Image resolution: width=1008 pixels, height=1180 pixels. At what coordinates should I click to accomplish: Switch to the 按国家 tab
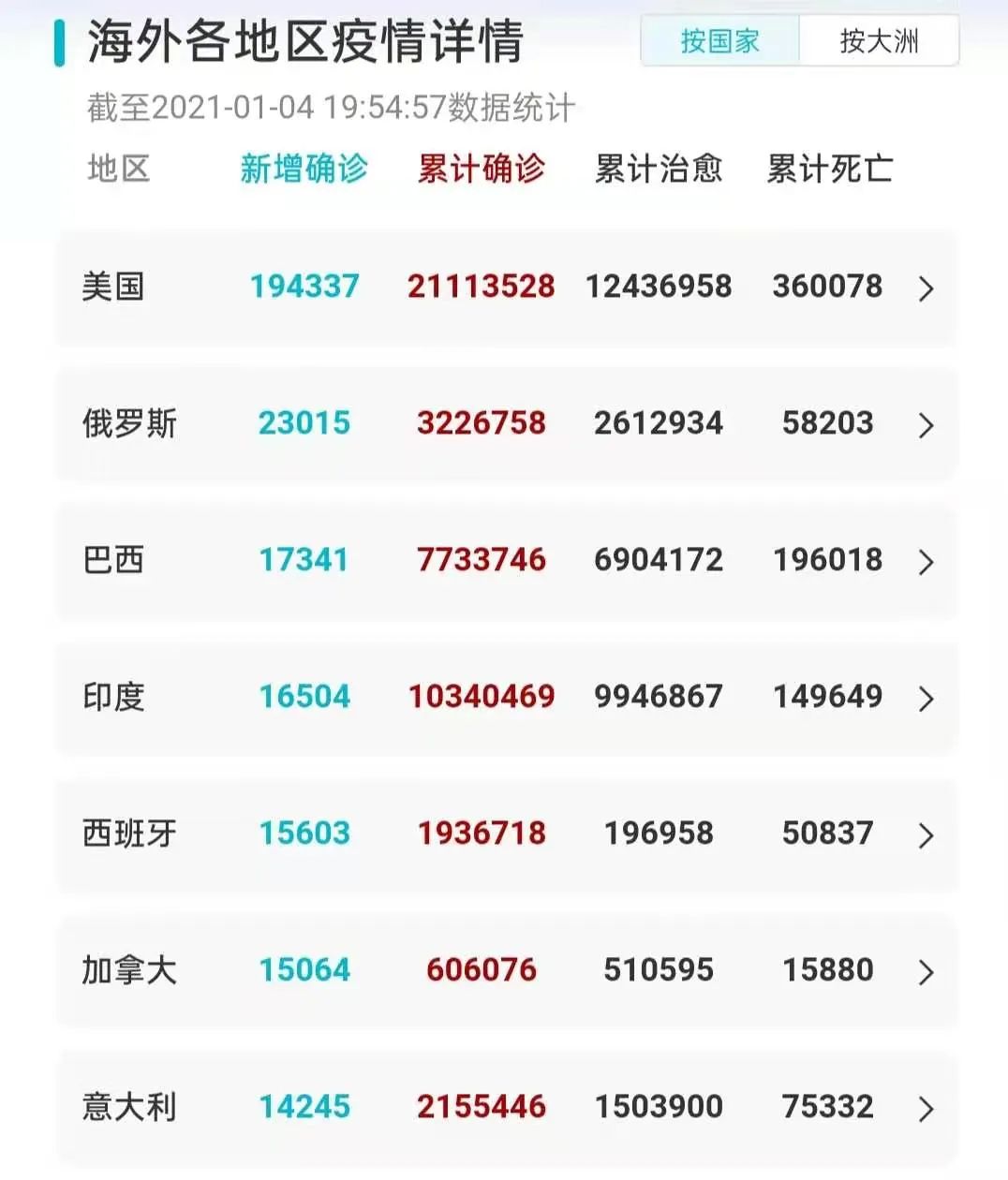tap(719, 41)
